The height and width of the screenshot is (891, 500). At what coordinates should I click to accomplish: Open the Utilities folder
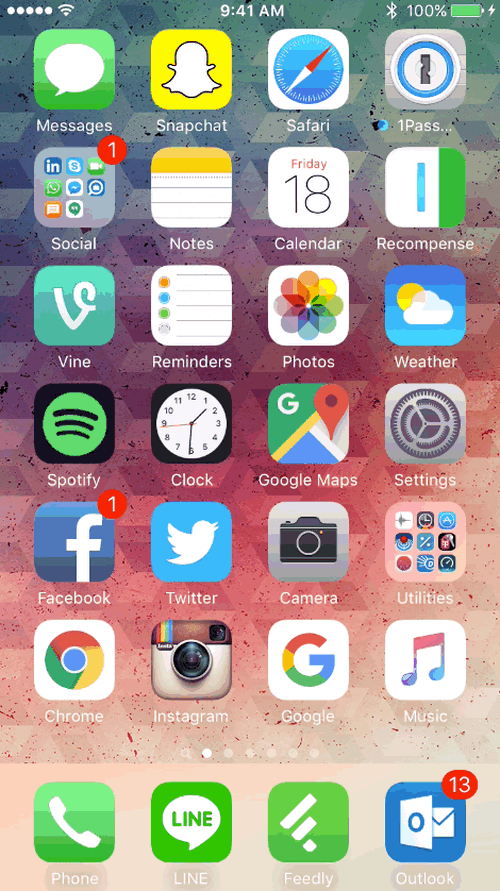tap(425, 542)
